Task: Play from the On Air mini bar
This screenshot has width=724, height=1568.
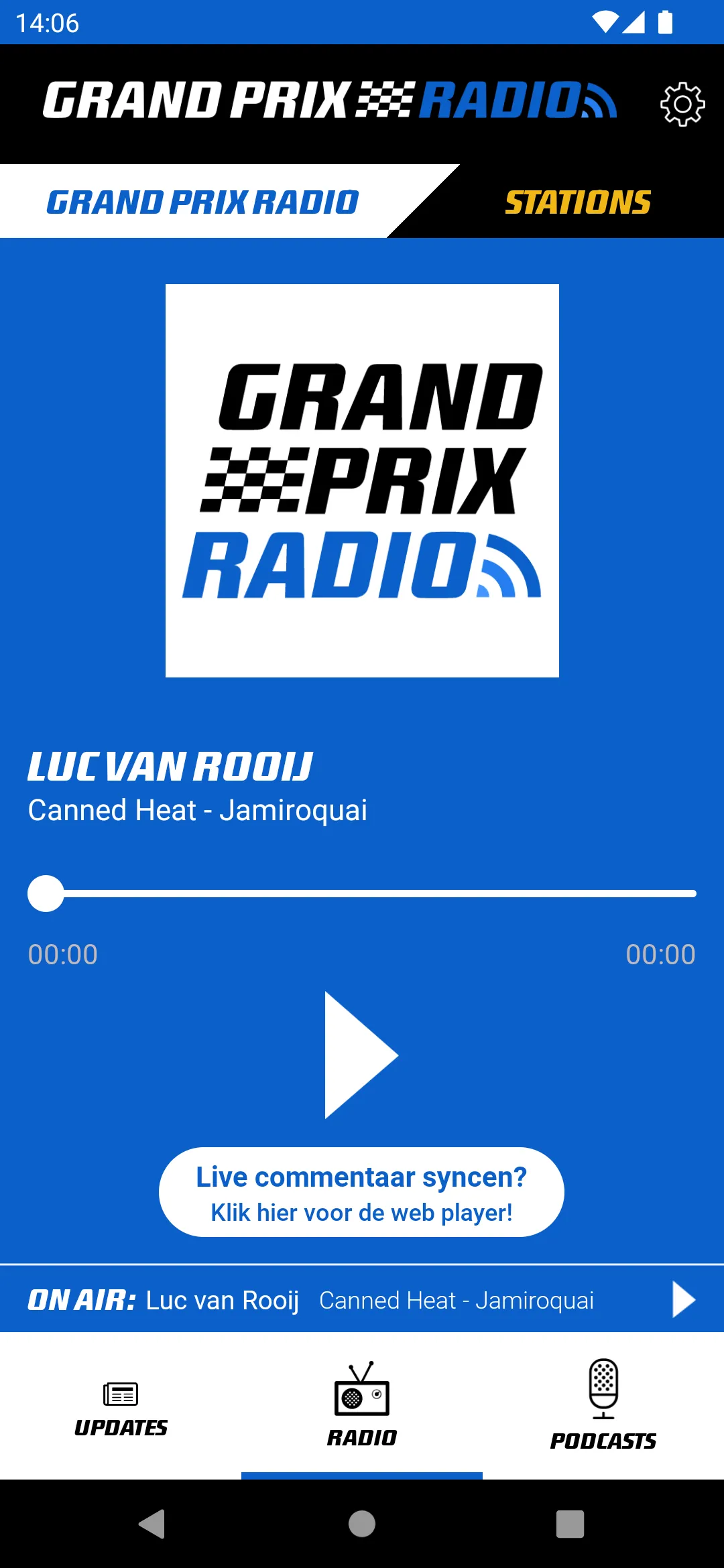Action: (684, 1300)
